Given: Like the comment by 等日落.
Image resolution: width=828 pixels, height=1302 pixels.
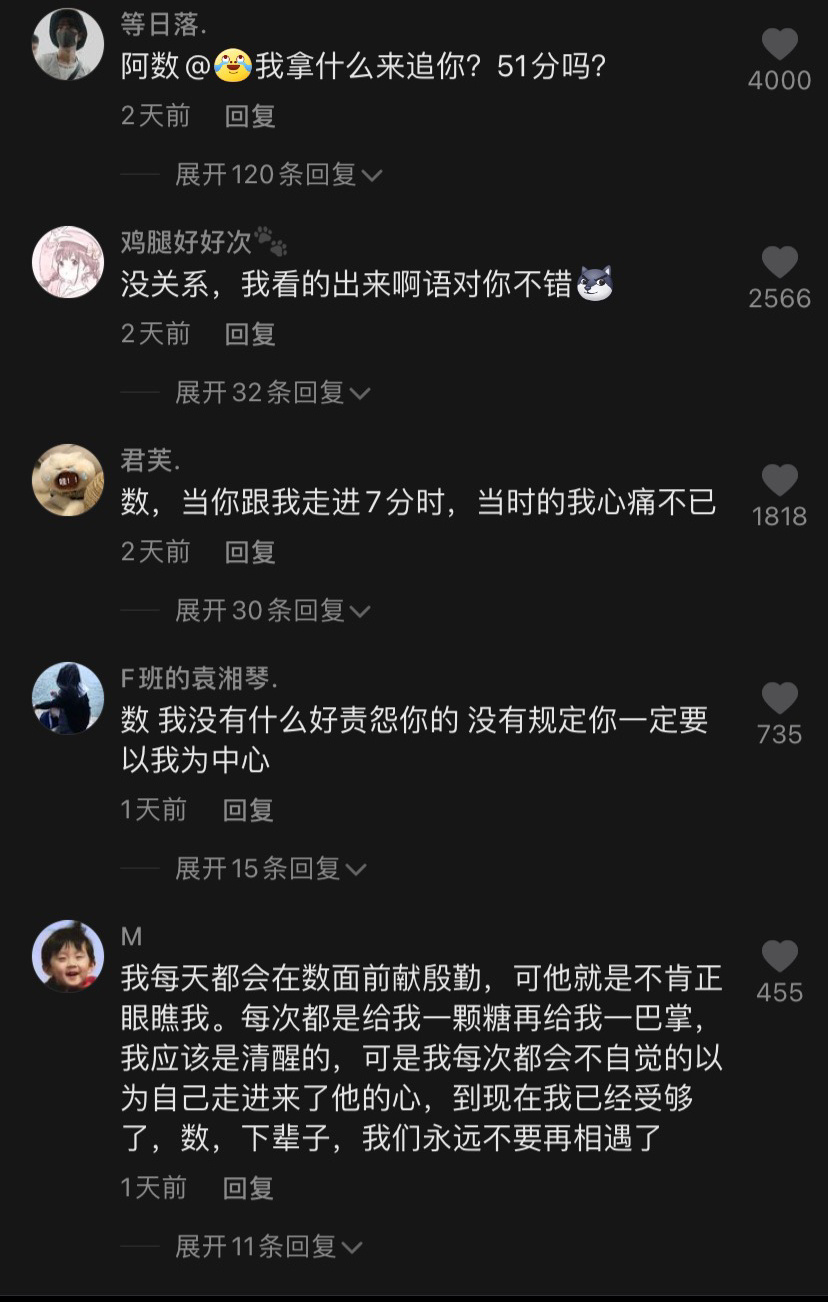Looking at the screenshot, I should pyautogui.click(x=779, y=46).
